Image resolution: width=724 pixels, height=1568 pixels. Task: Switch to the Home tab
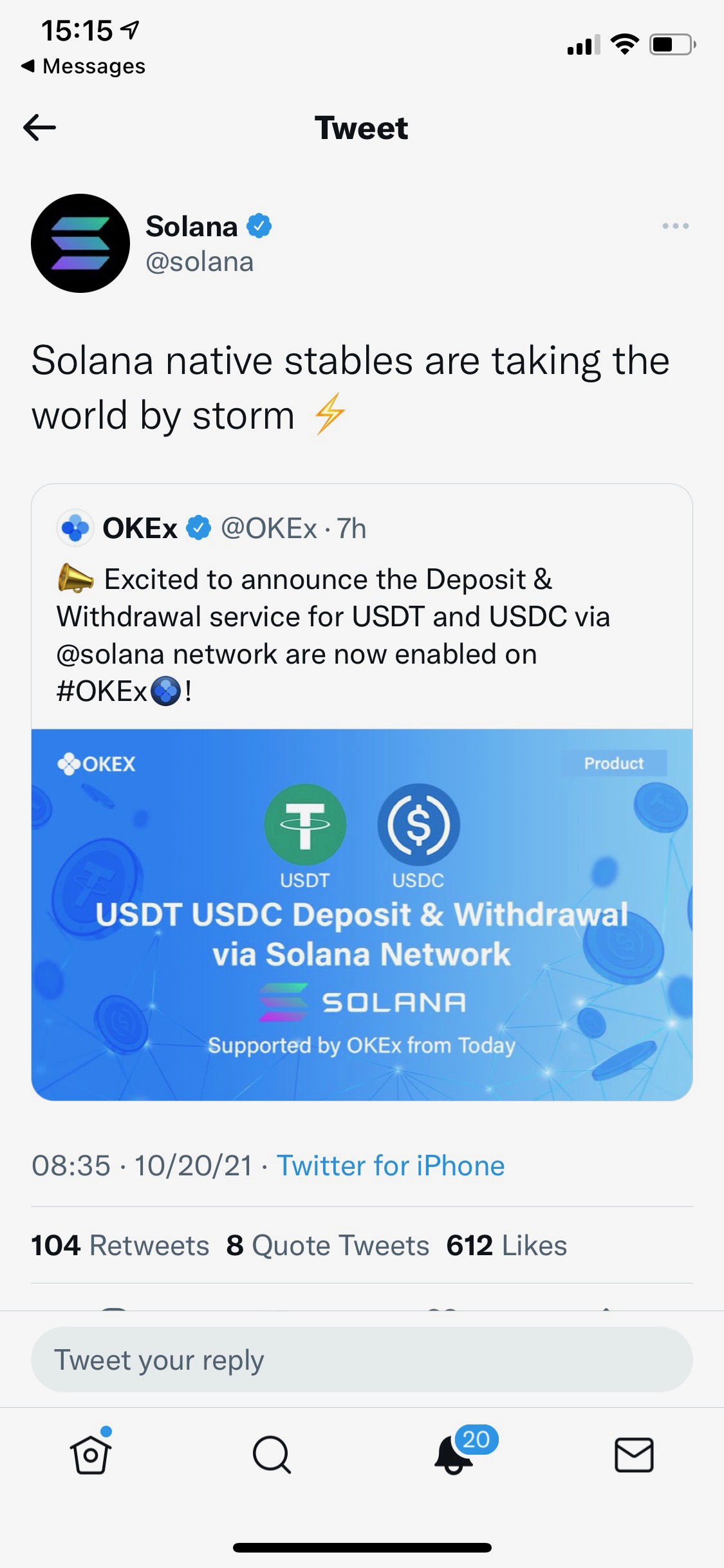[x=91, y=1455]
